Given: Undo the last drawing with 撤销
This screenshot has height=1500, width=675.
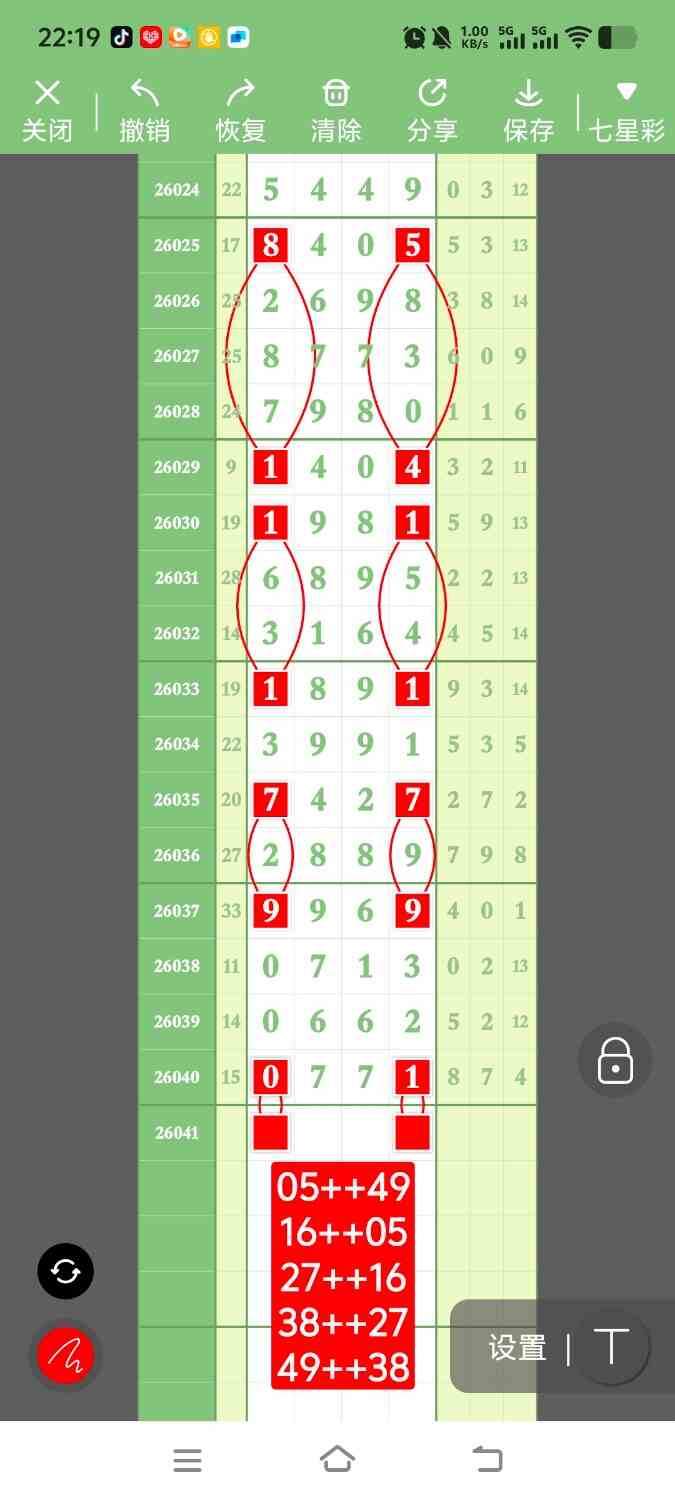Looking at the screenshot, I should pos(144,111).
